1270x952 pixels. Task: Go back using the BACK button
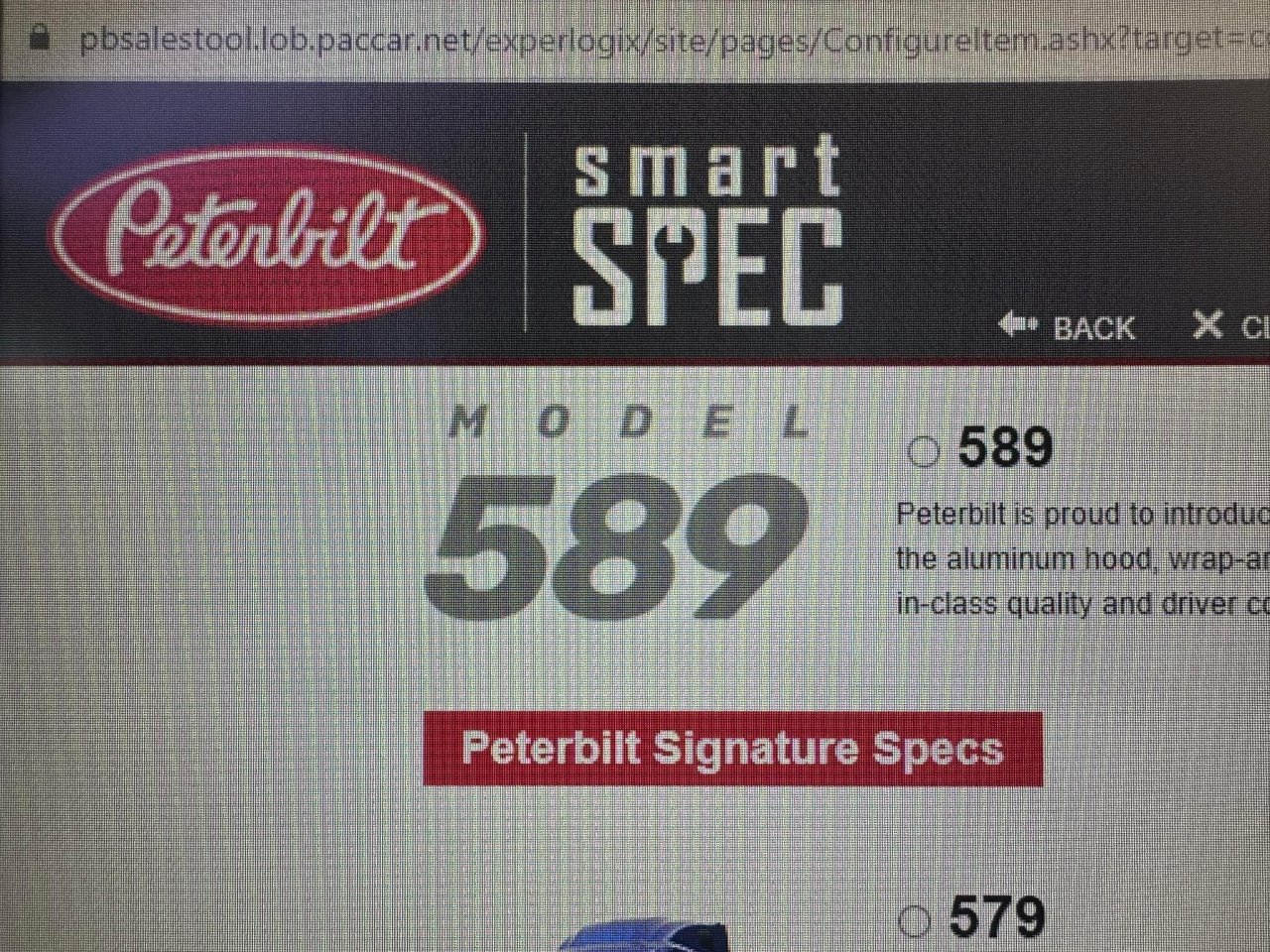pyautogui.click(x=1067, y=326)
